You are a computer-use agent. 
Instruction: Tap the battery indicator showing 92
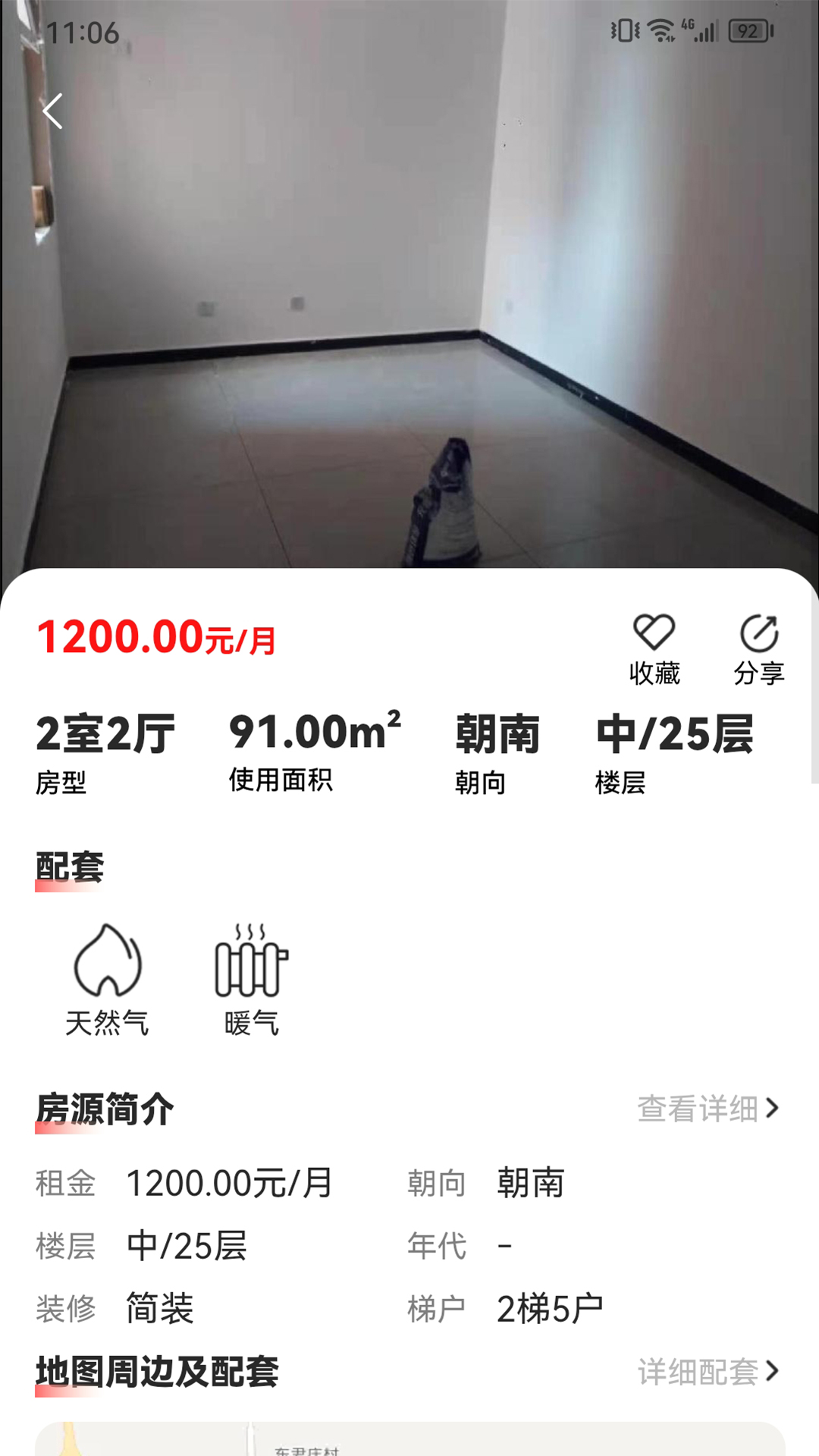(749, 30)
